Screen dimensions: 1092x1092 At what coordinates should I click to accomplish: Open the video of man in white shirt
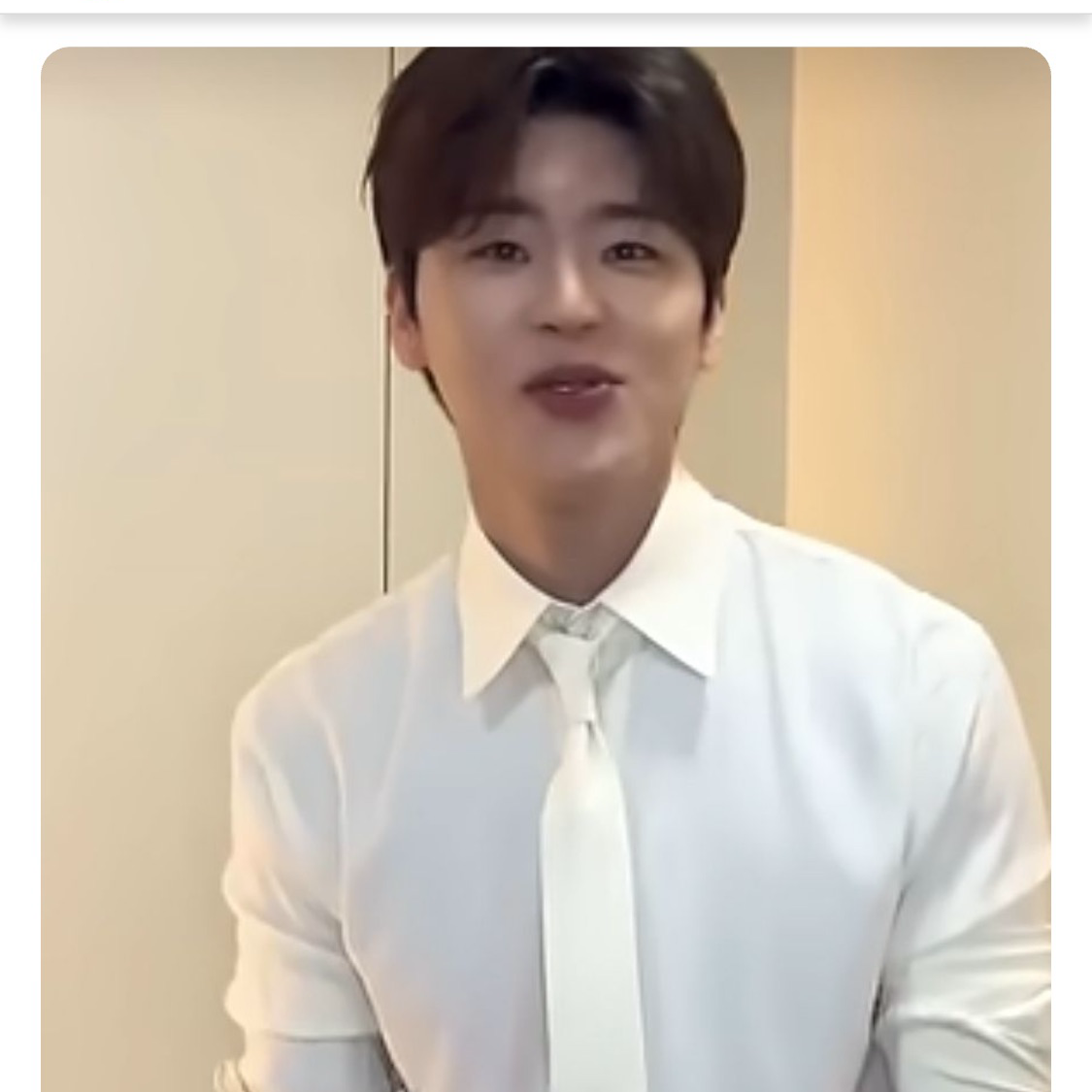tap(546, 568)
